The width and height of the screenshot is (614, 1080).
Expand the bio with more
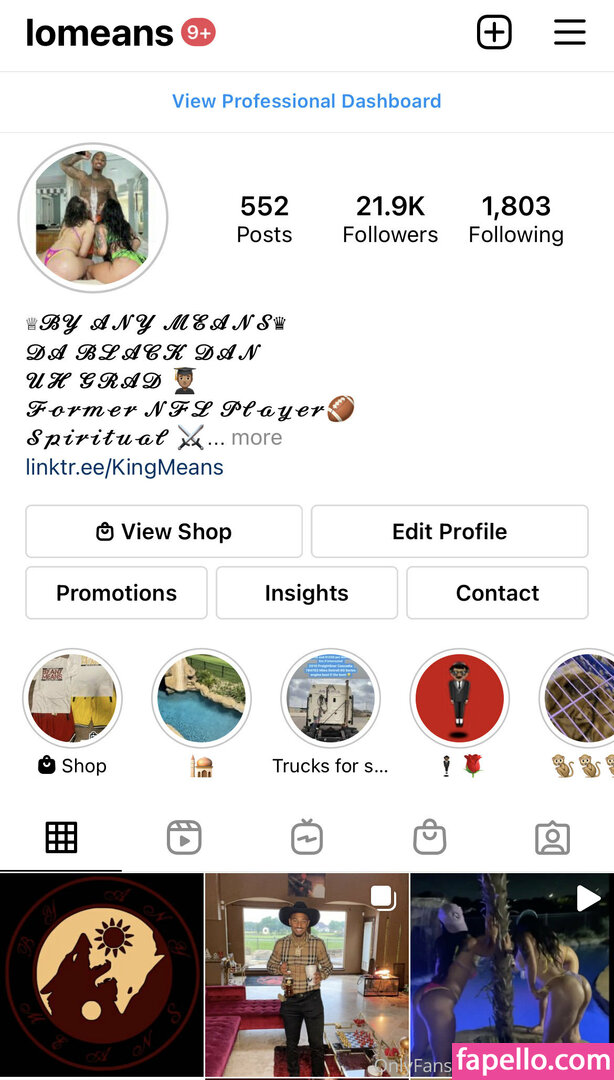(x=257, y=438)
